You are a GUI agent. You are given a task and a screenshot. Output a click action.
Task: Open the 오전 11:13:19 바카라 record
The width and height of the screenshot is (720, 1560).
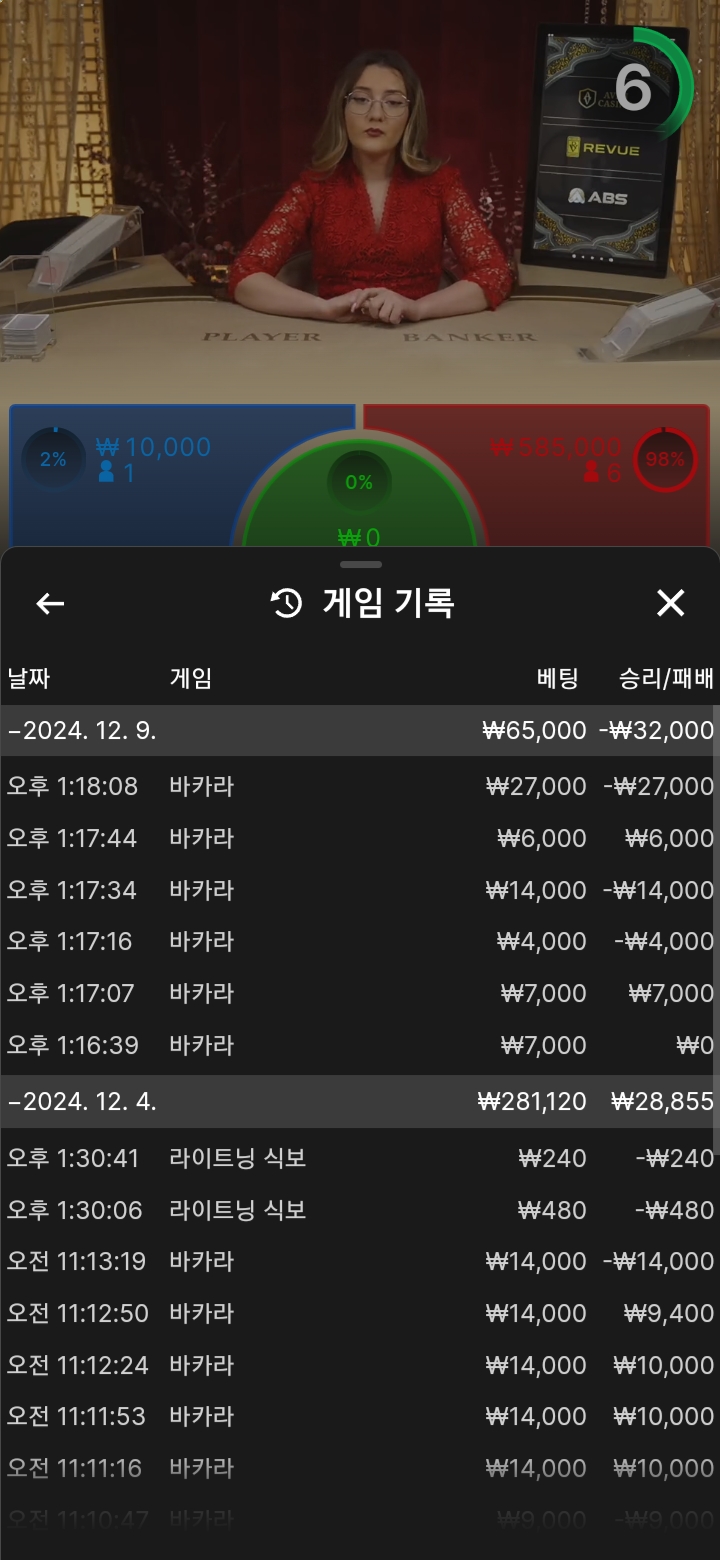click(360, 1261)
